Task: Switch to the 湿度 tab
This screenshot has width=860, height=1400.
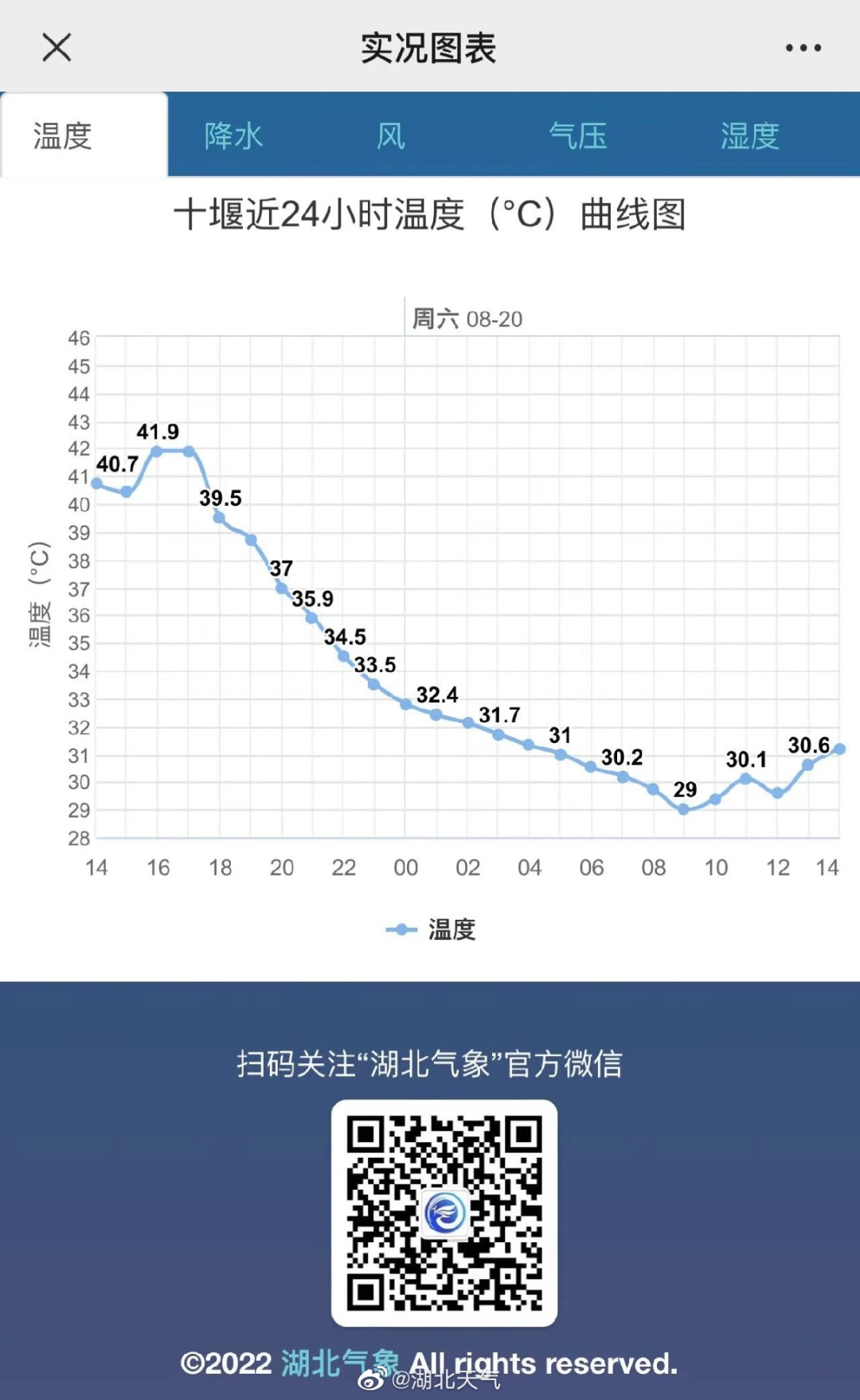Action: [x=749, y=135]
